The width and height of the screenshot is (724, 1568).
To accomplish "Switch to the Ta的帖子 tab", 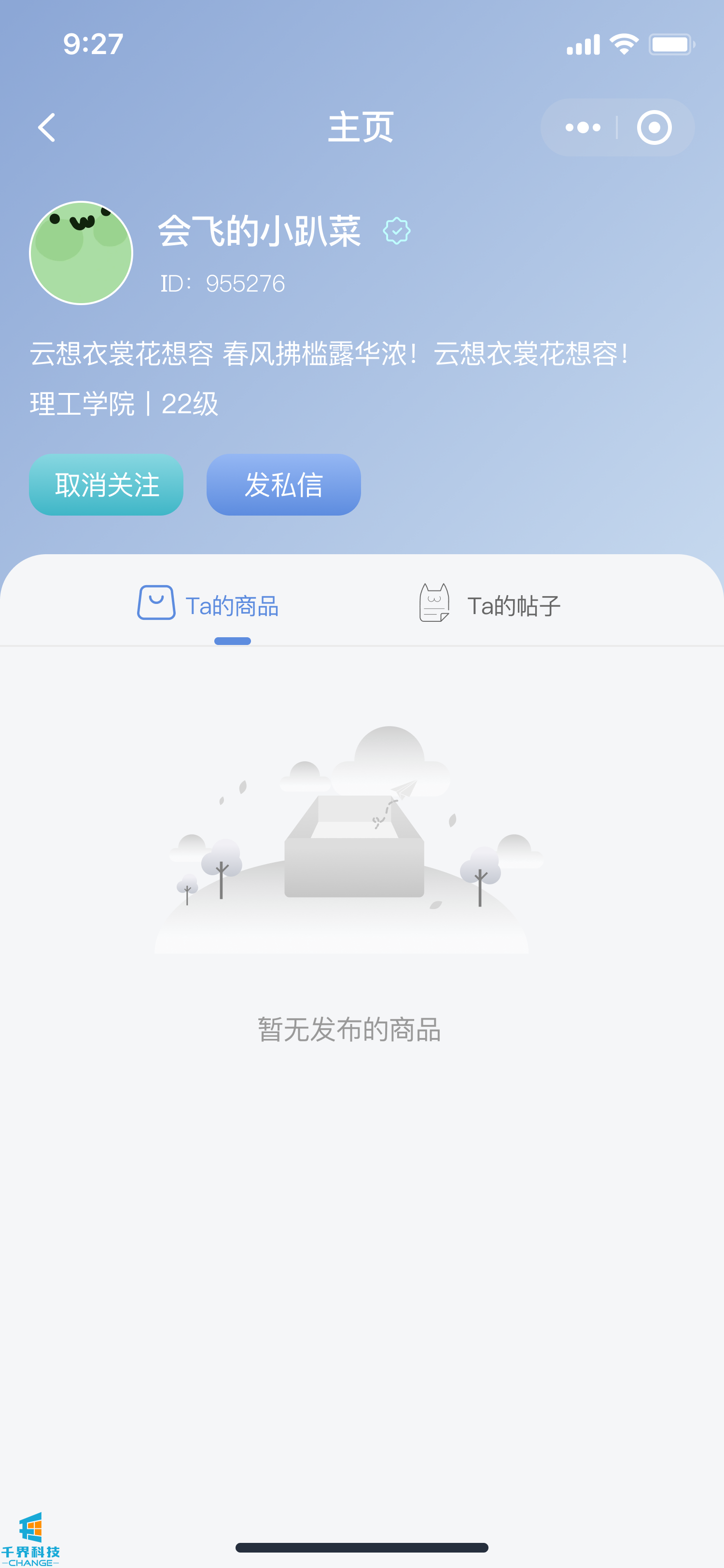I will [490, 604].
